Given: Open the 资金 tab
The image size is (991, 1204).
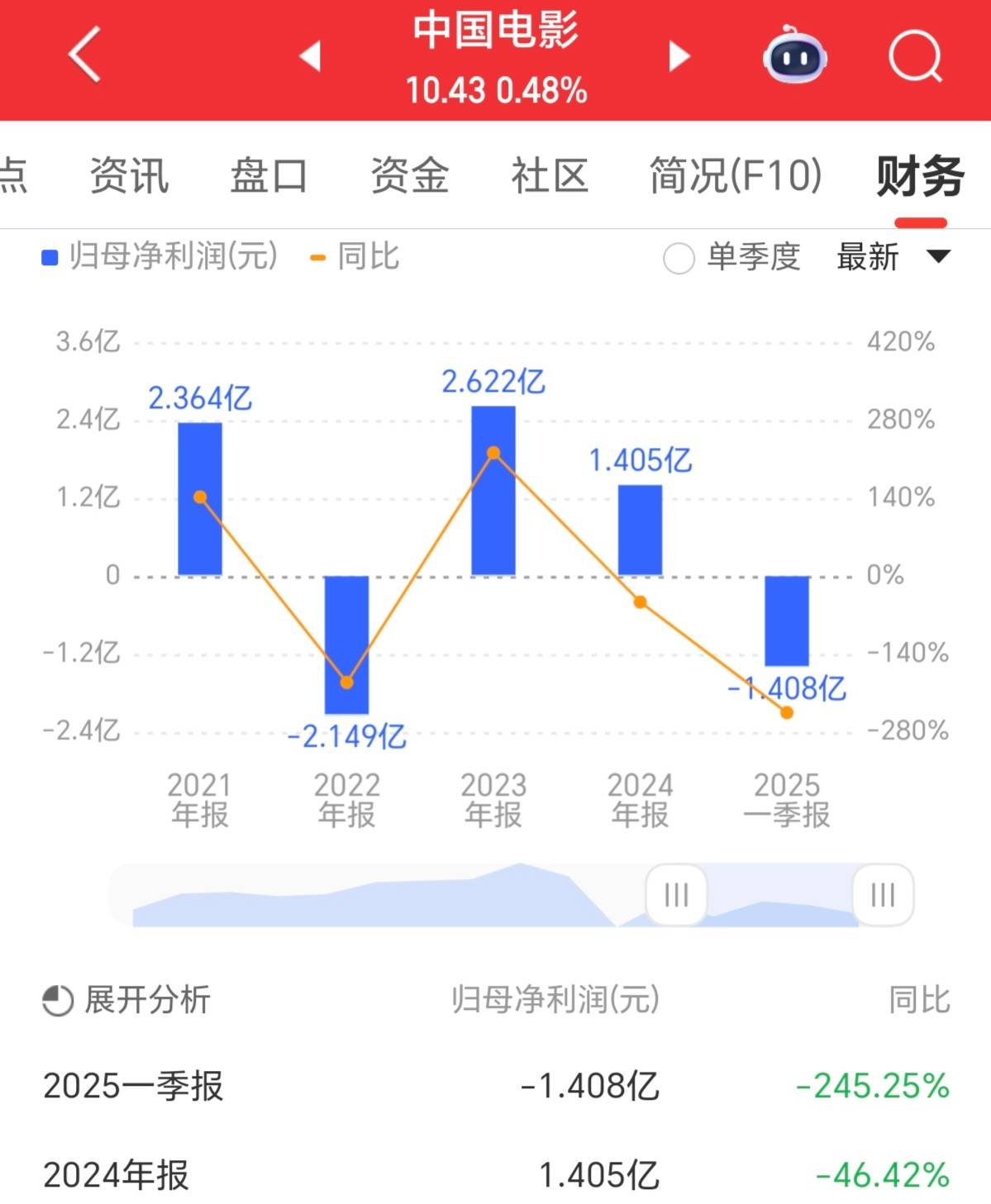Looking at the screenshot, I should click(409, 175).
